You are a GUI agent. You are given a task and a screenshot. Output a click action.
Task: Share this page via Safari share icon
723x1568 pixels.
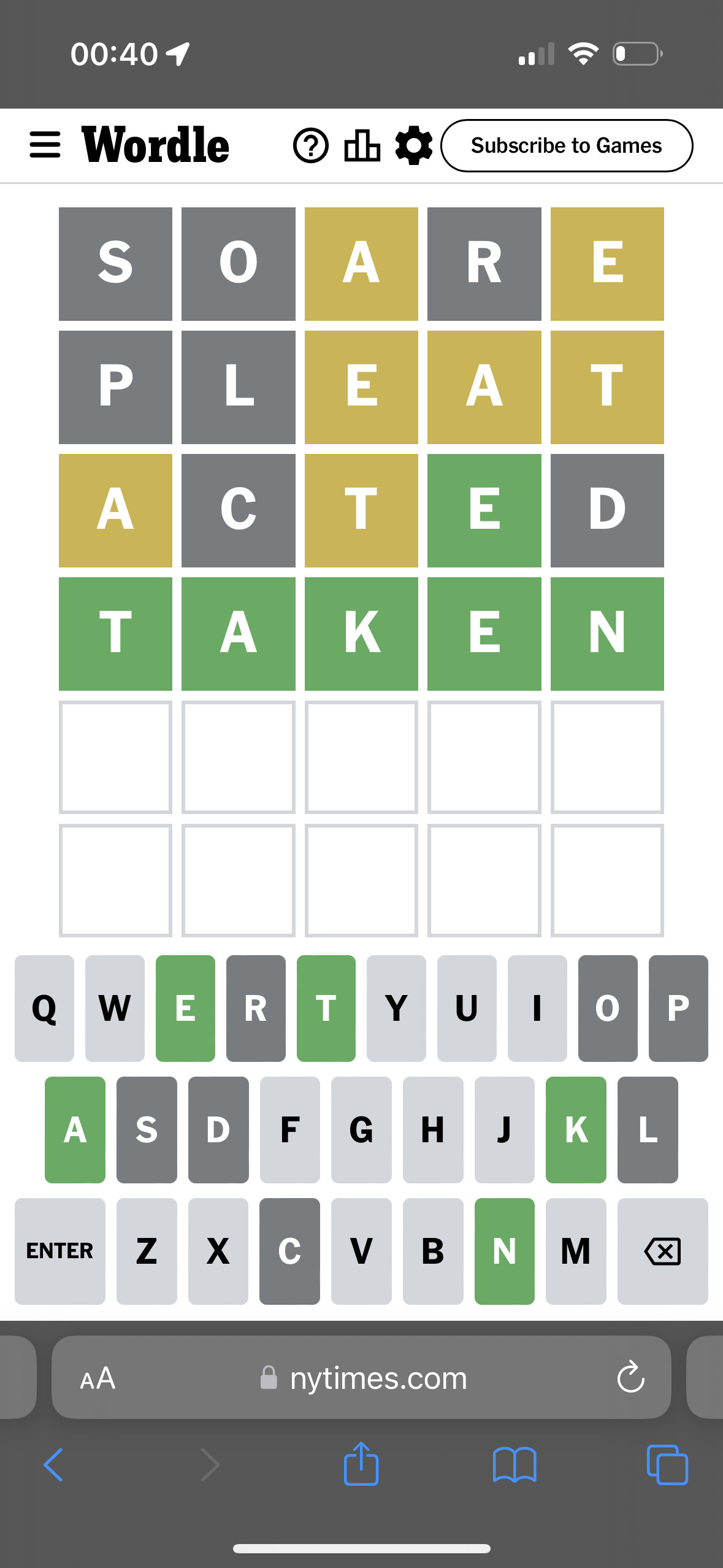(x=361, y=1463)
